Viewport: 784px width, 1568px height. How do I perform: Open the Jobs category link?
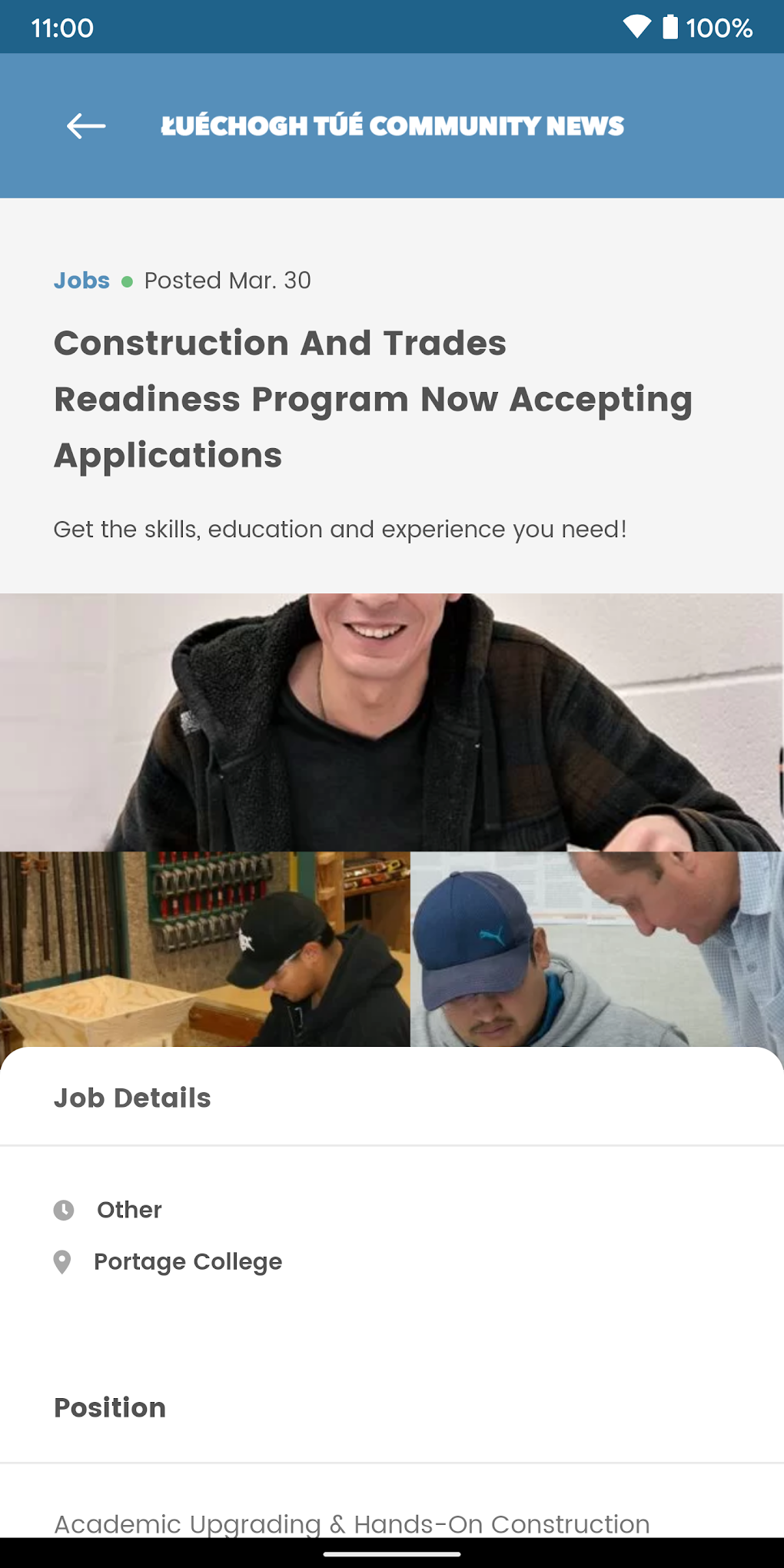coord(81,281)
